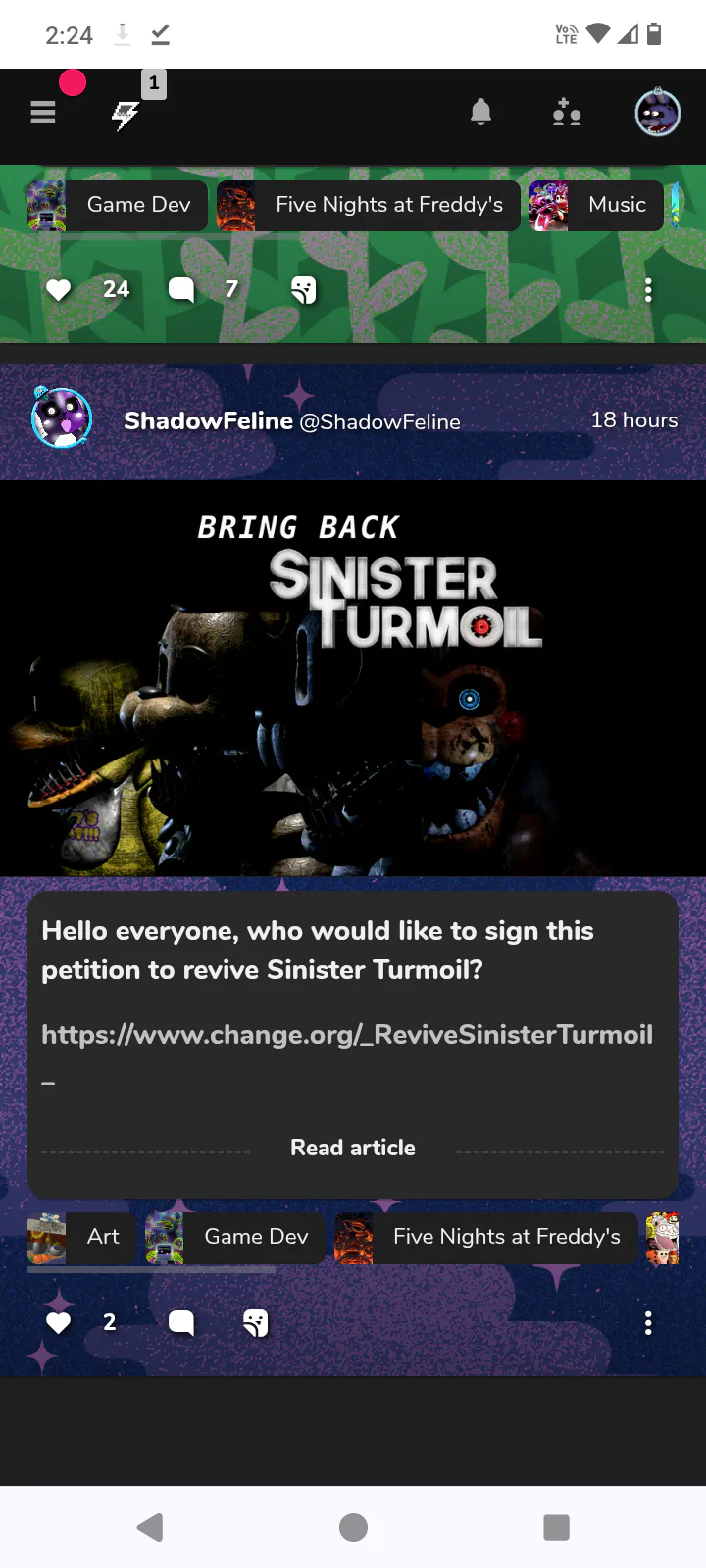Comment on ShadowFeline's petition post
This screenshot has width=706, height=1568.
[181, 1323]
